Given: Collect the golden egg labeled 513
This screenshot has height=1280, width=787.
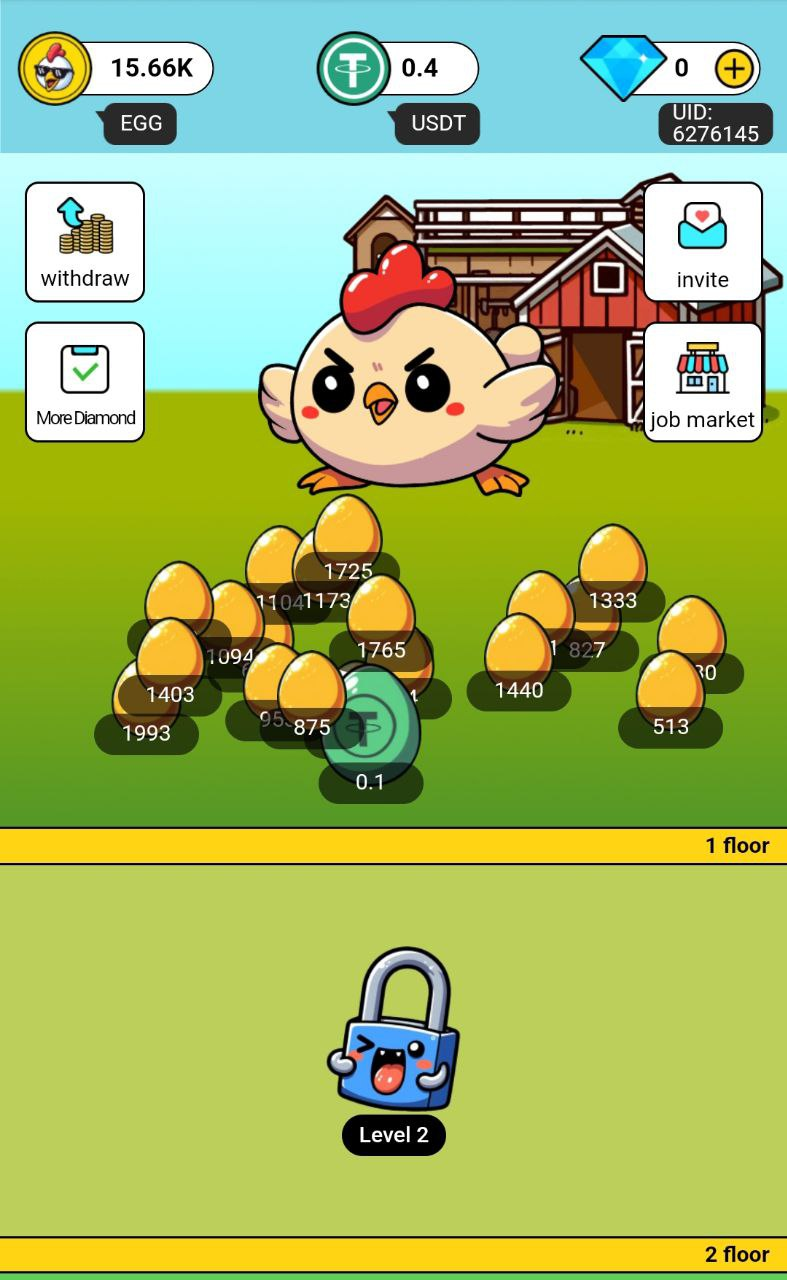Looking at the screenshot, I should coord(669,688).
